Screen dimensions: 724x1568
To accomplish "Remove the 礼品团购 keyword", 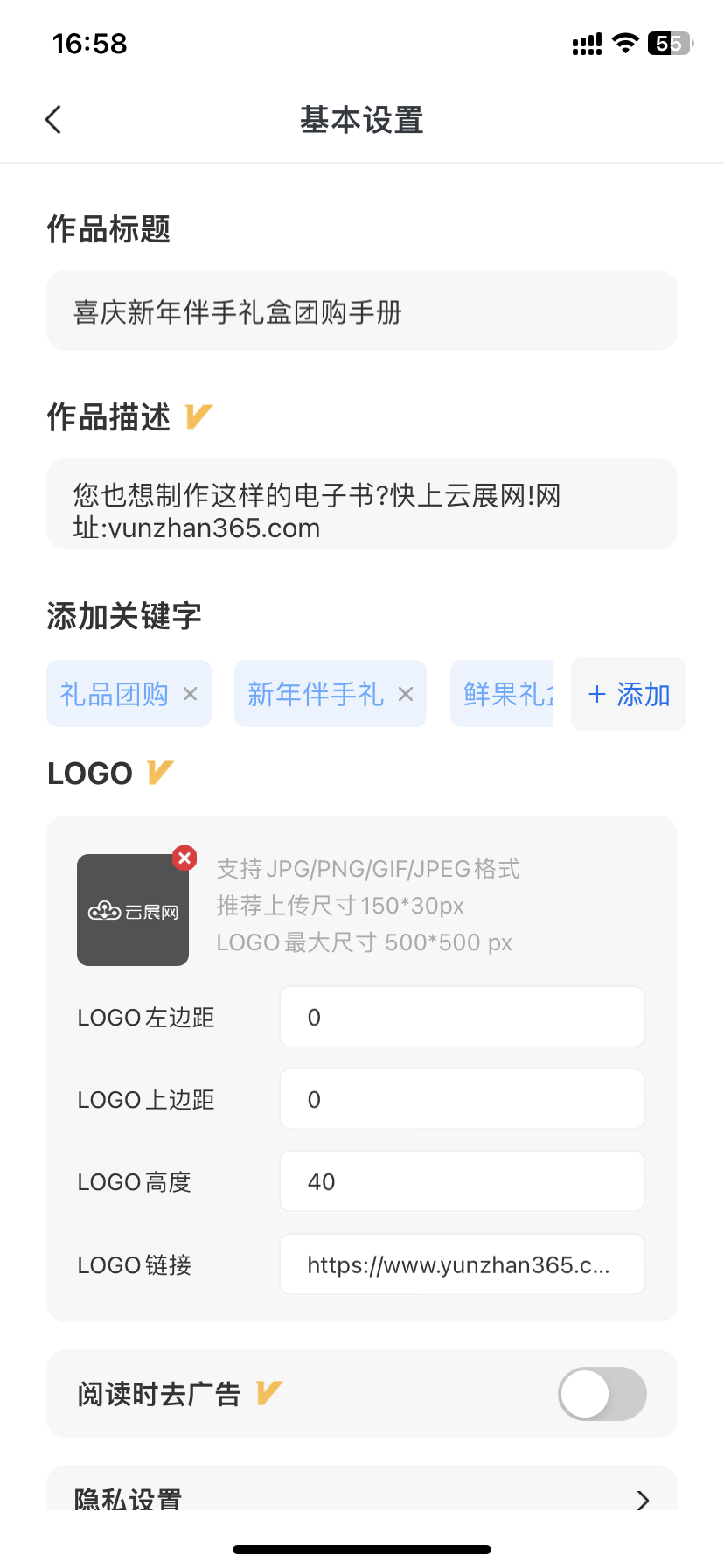I will (x=190, y=694).
